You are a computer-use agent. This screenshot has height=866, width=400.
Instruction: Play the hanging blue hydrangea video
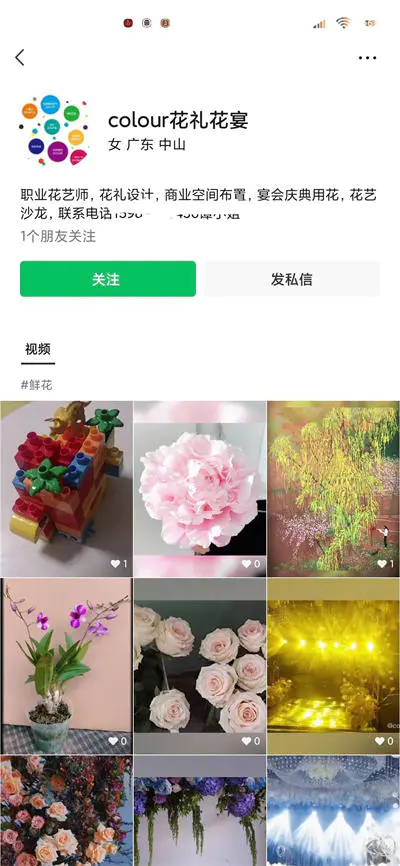click(x=200, y=811)
